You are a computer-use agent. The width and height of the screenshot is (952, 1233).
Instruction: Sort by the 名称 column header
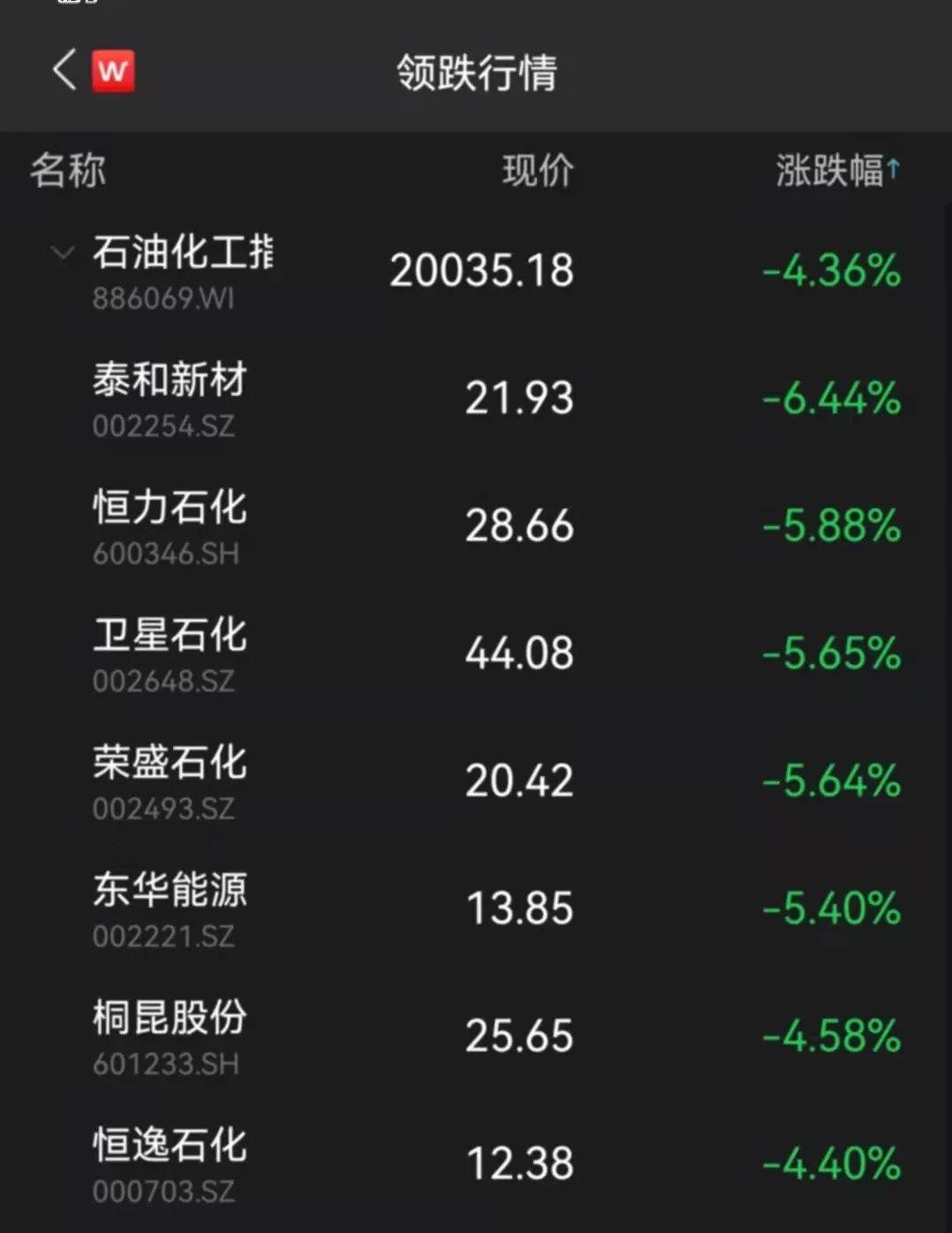pos(65,169)
